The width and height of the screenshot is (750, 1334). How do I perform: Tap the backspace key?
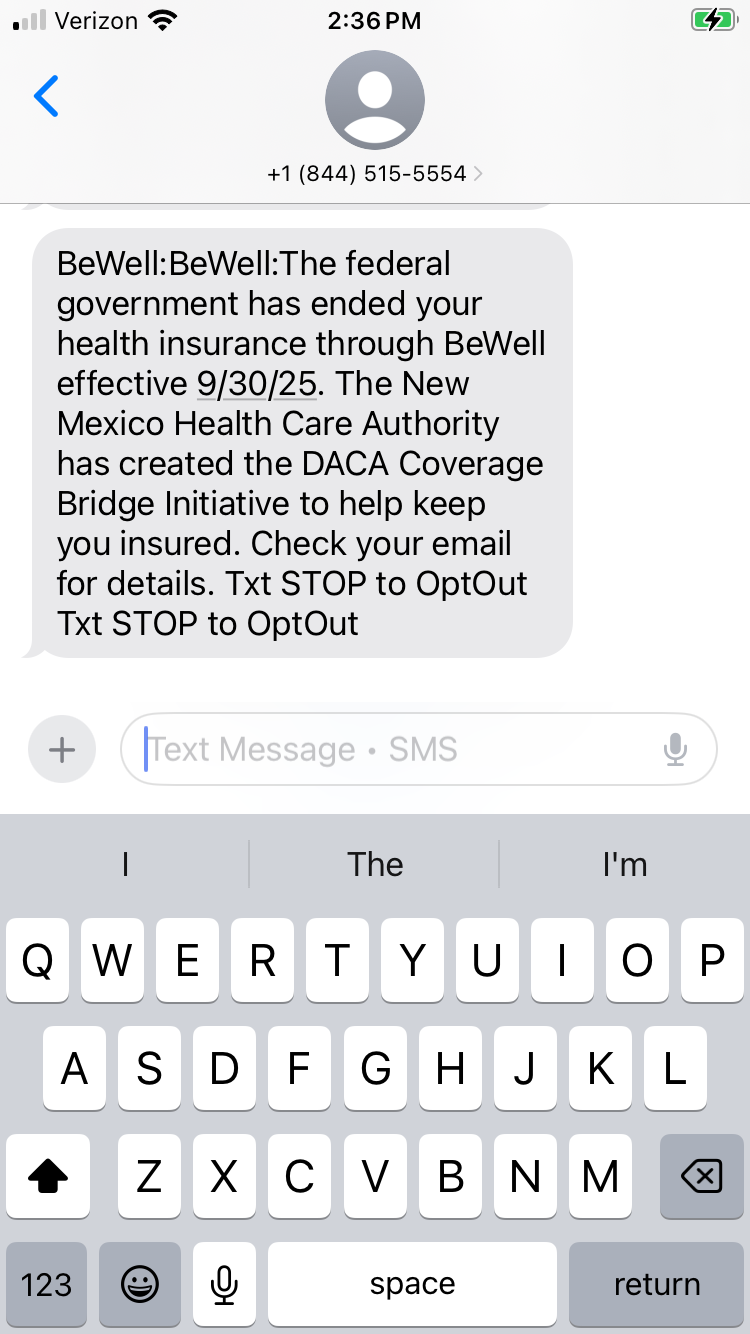[701, 1177]
